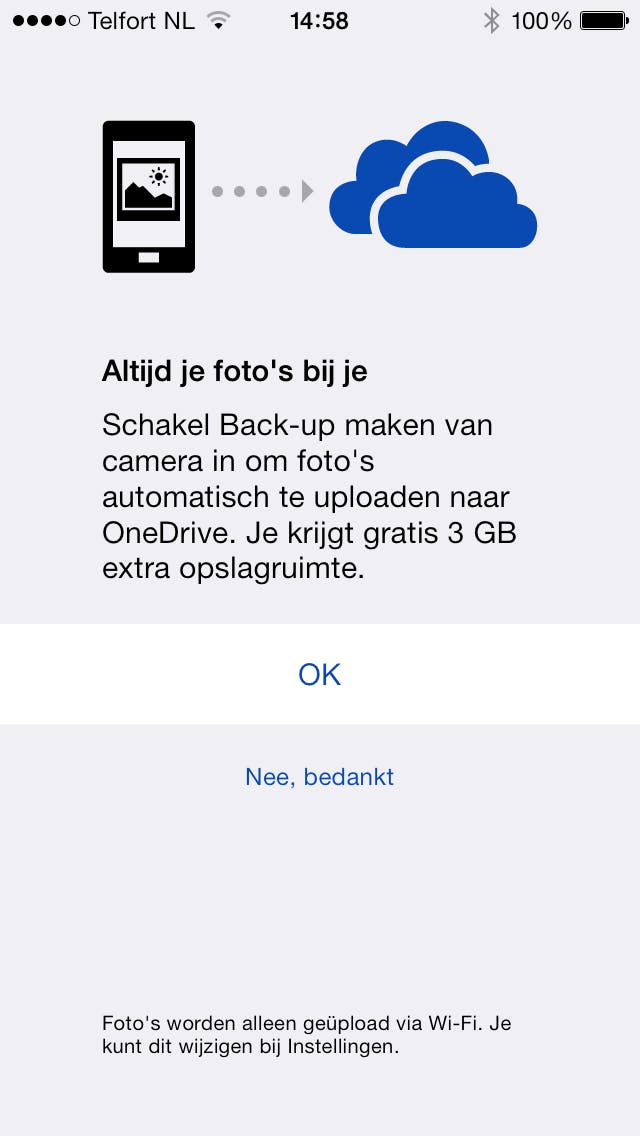
Task: Tap OK to enable camera backup
Action: click(x=320, y=674)
